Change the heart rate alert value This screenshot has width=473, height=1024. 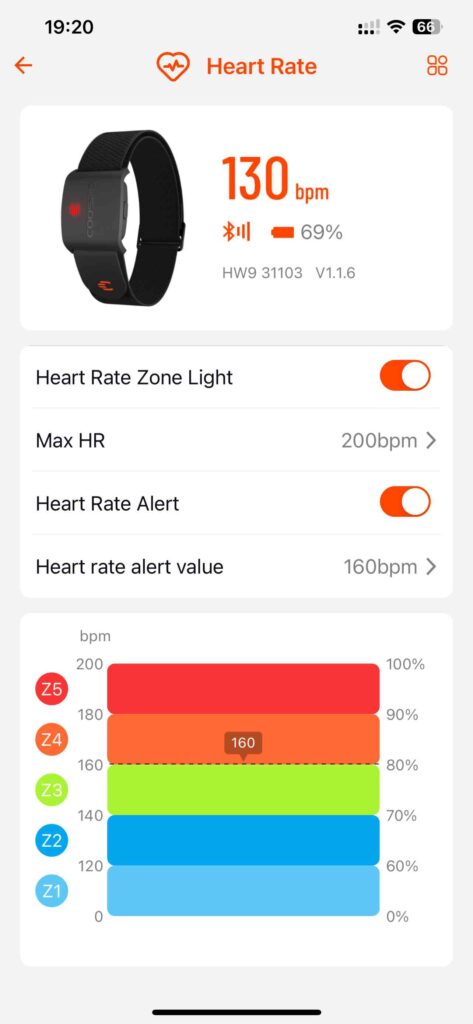point(236,566)
